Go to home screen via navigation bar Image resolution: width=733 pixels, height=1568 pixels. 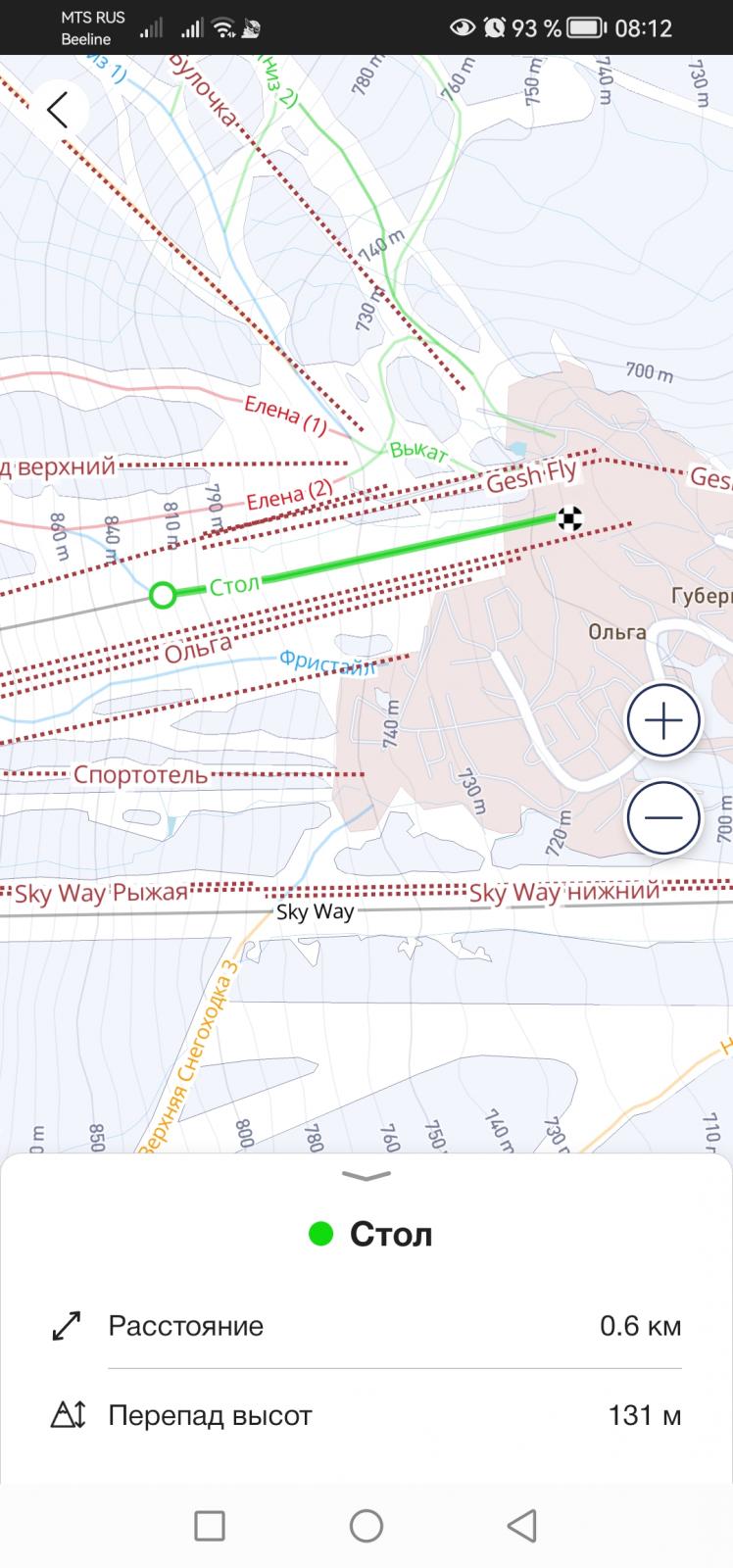tap(366, 1525)
